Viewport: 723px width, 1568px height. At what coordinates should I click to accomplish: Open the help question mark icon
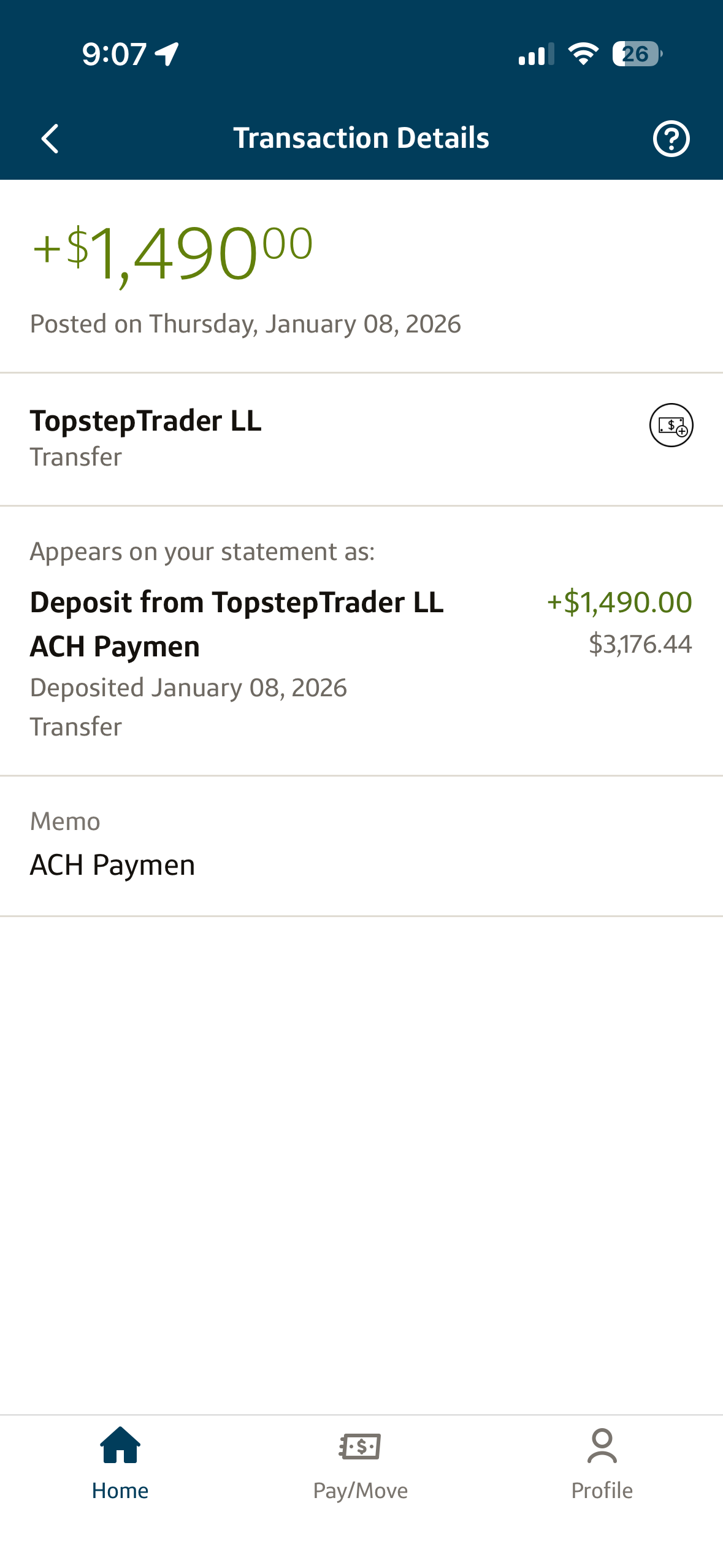pyautogui.click(x=671, y=139)
